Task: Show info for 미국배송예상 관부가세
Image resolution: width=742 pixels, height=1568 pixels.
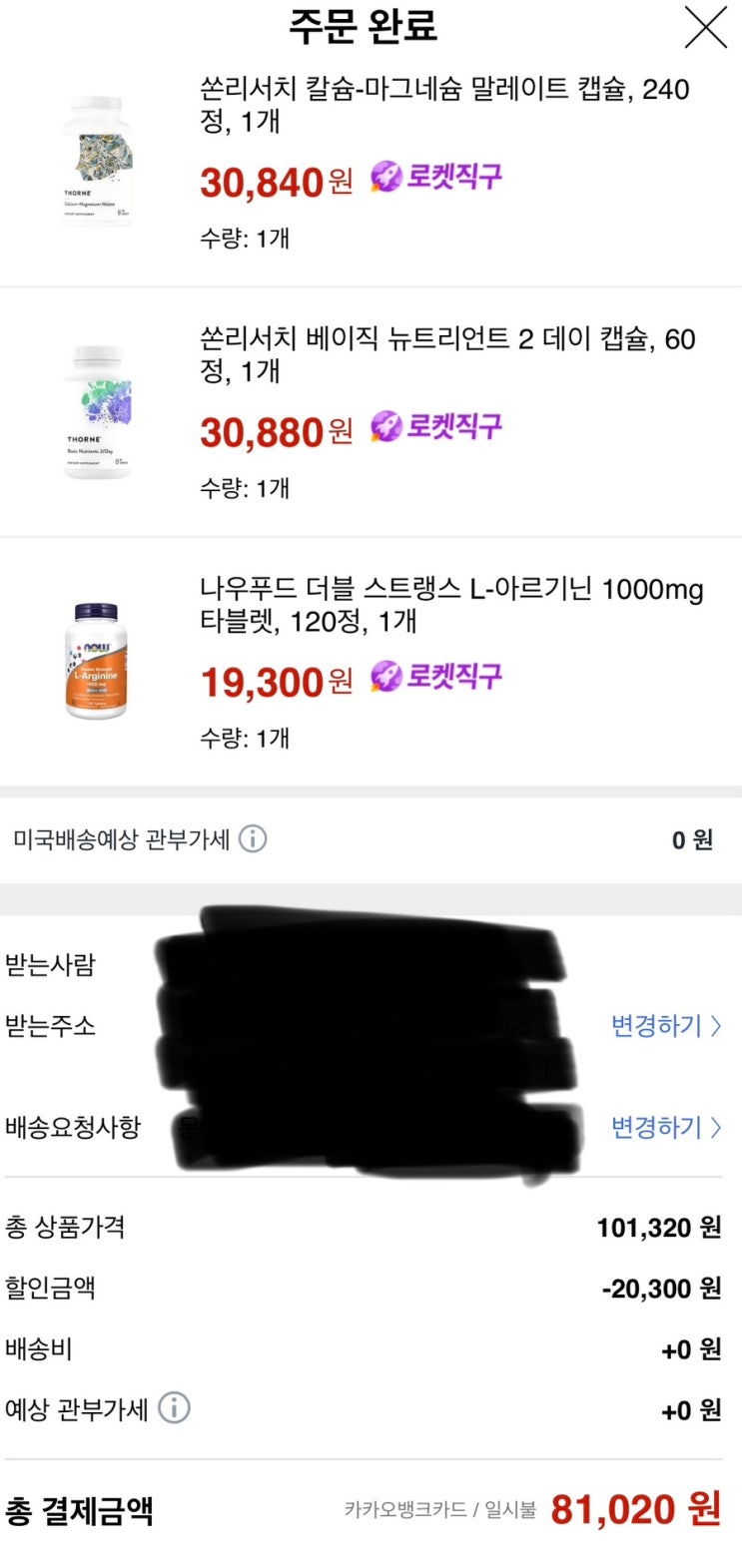Action: click(x=253, y=838)
